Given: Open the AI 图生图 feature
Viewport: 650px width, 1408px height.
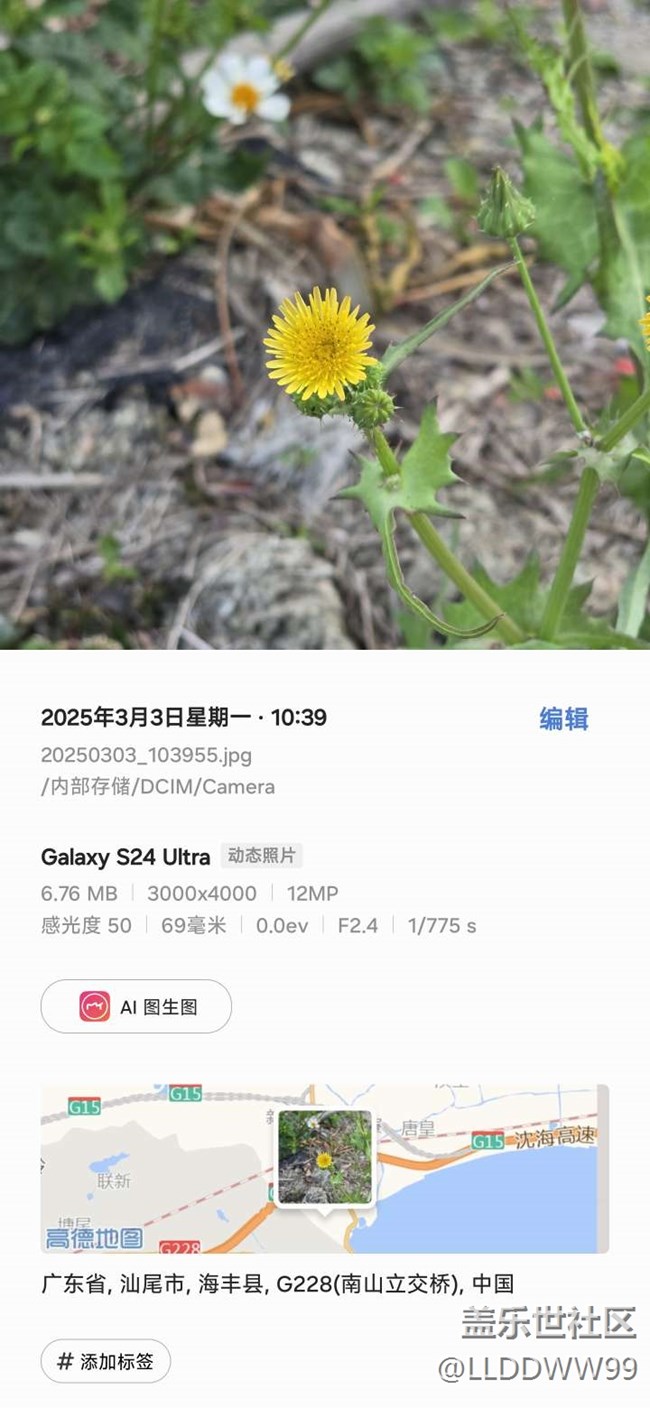Looking at the screenshot, I should pyautogui.click(x=136, y=1006).
